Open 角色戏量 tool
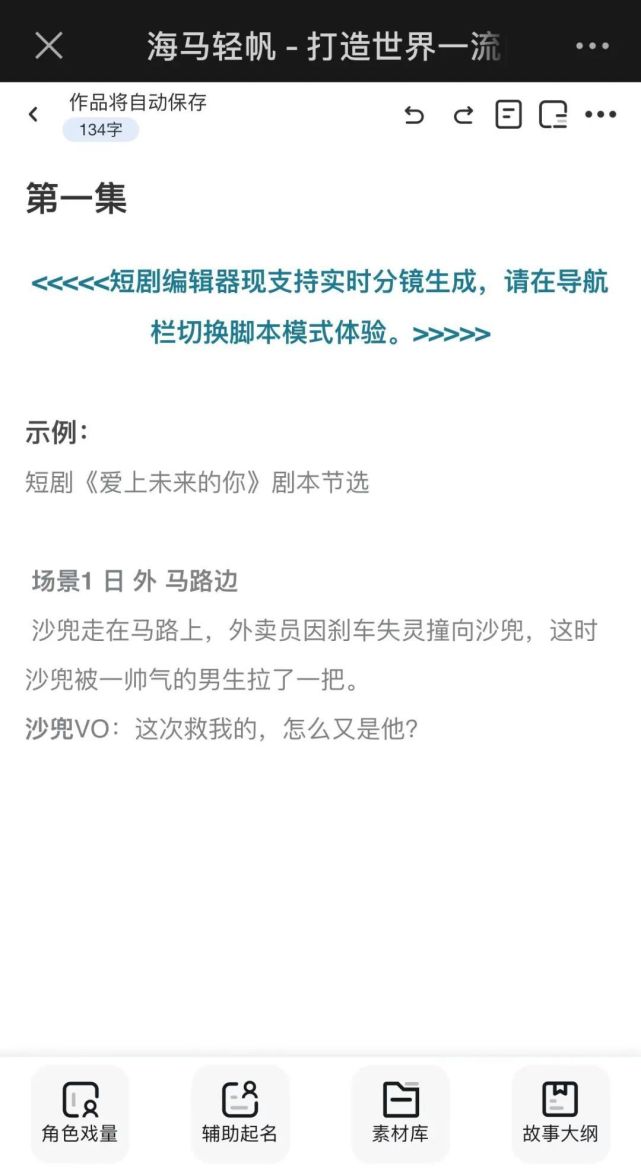Viewport: 641px width, 1168px height. pos(80,1113)
